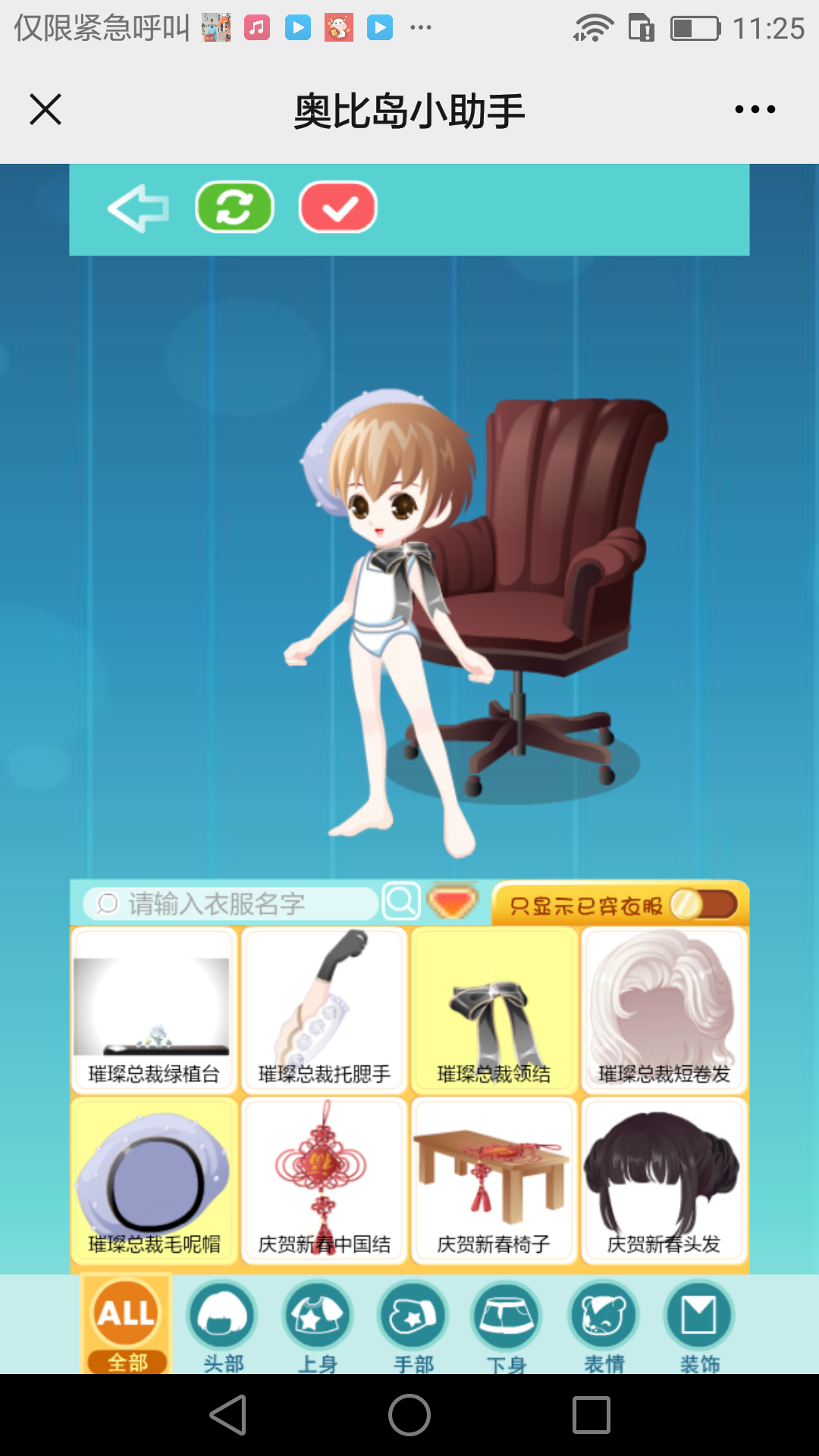The image size is (819, 1456).
Task: Select the 璀璨总裁领结 item
Action: pos(494,1010)
